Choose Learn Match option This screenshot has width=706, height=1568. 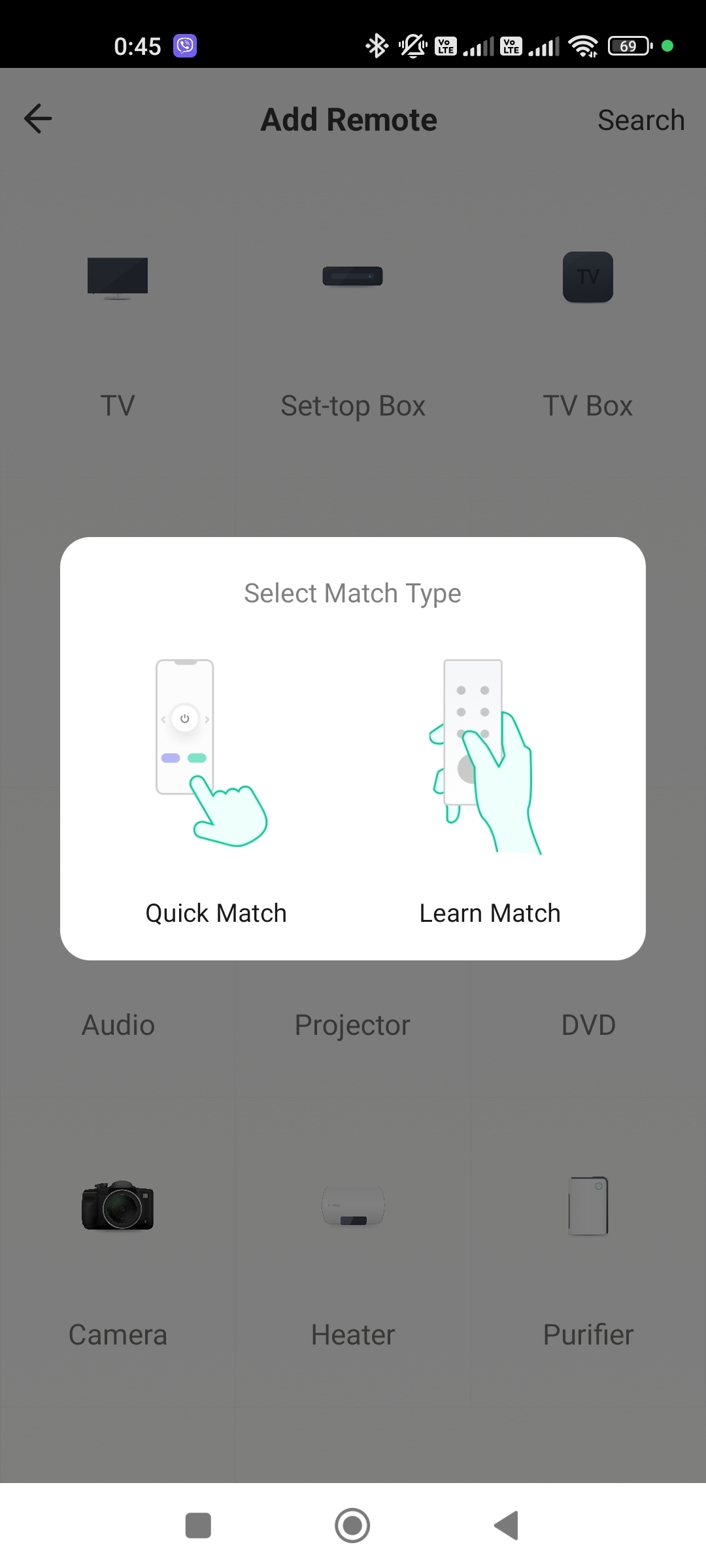coord(490,791)
